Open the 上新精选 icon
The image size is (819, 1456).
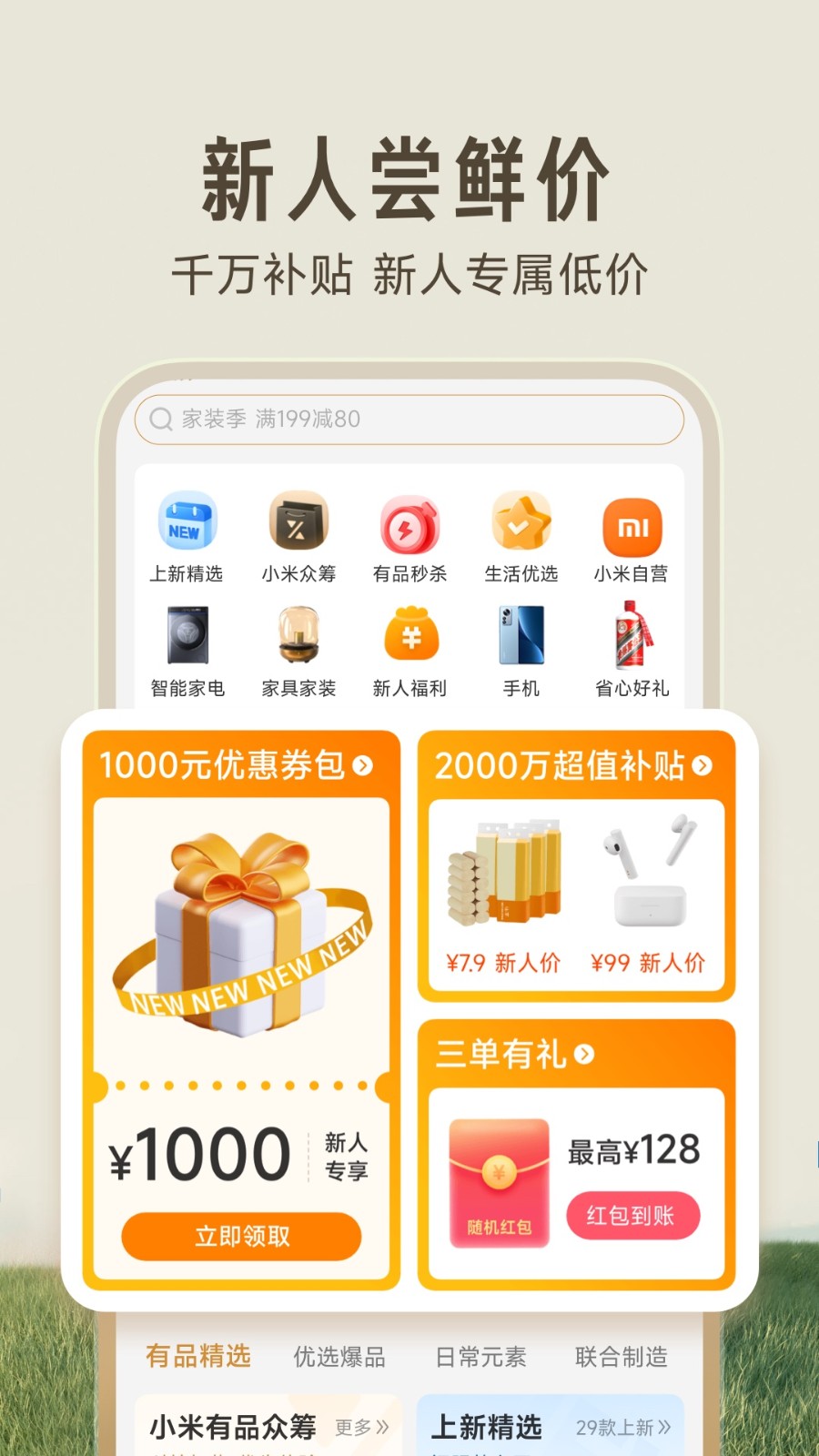187,521
